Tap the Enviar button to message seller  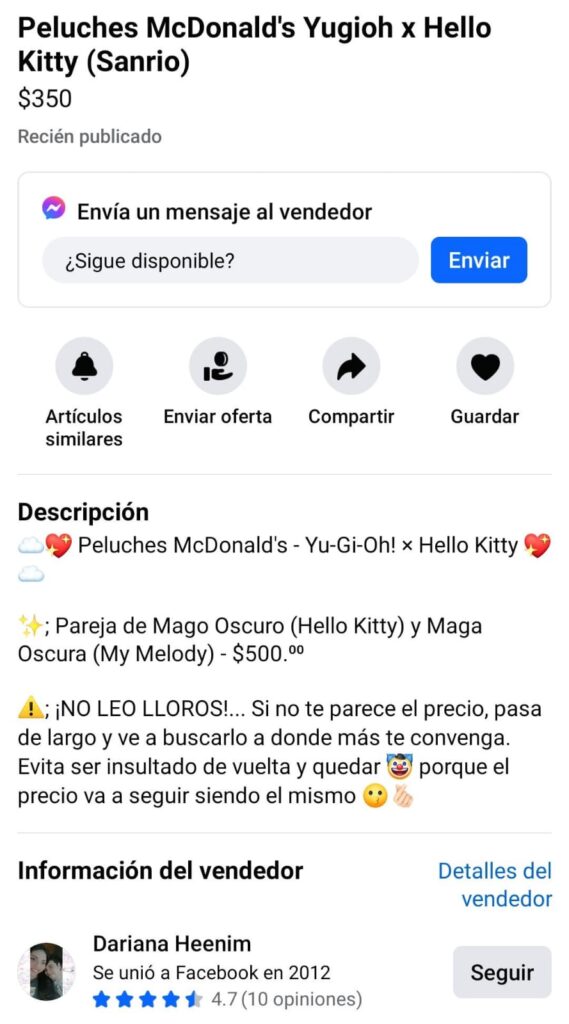point(479,260)
